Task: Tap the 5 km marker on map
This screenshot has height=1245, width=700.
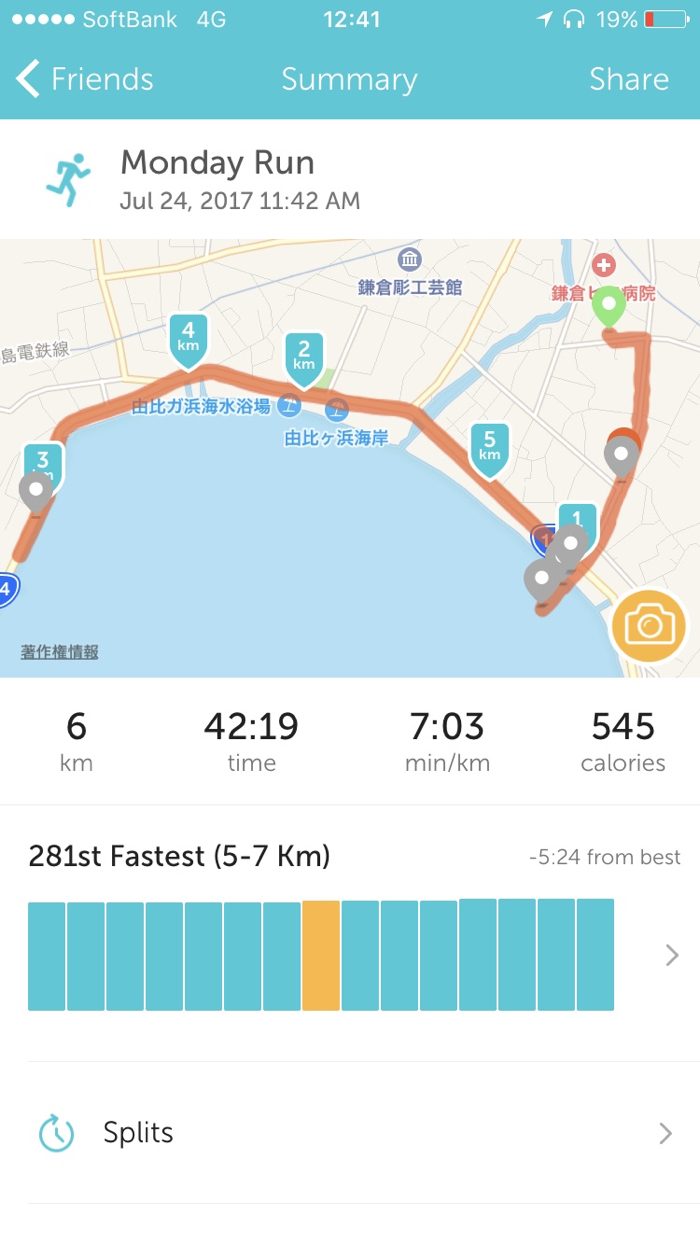Action: [489, 446]
